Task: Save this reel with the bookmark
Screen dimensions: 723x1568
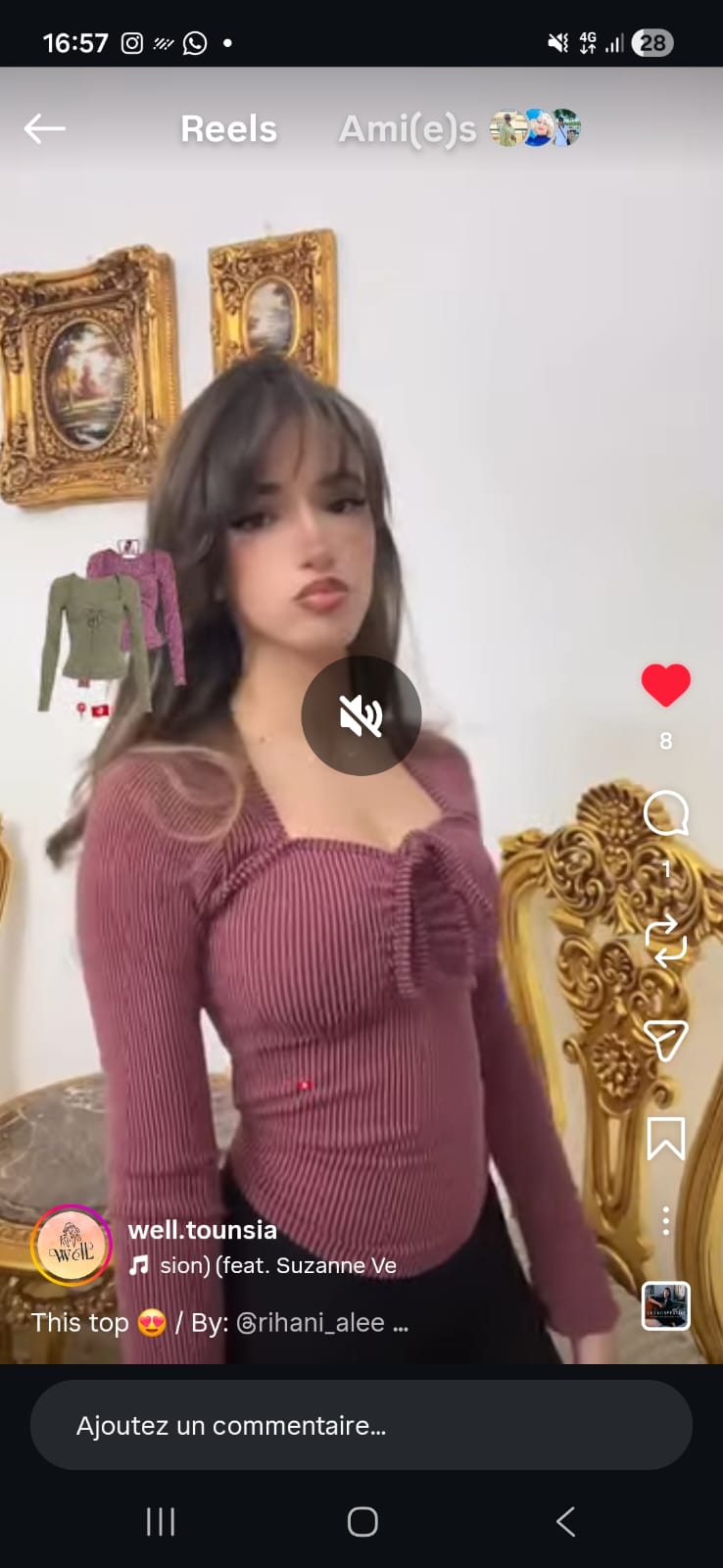Action: click(x=665, y=1138)
